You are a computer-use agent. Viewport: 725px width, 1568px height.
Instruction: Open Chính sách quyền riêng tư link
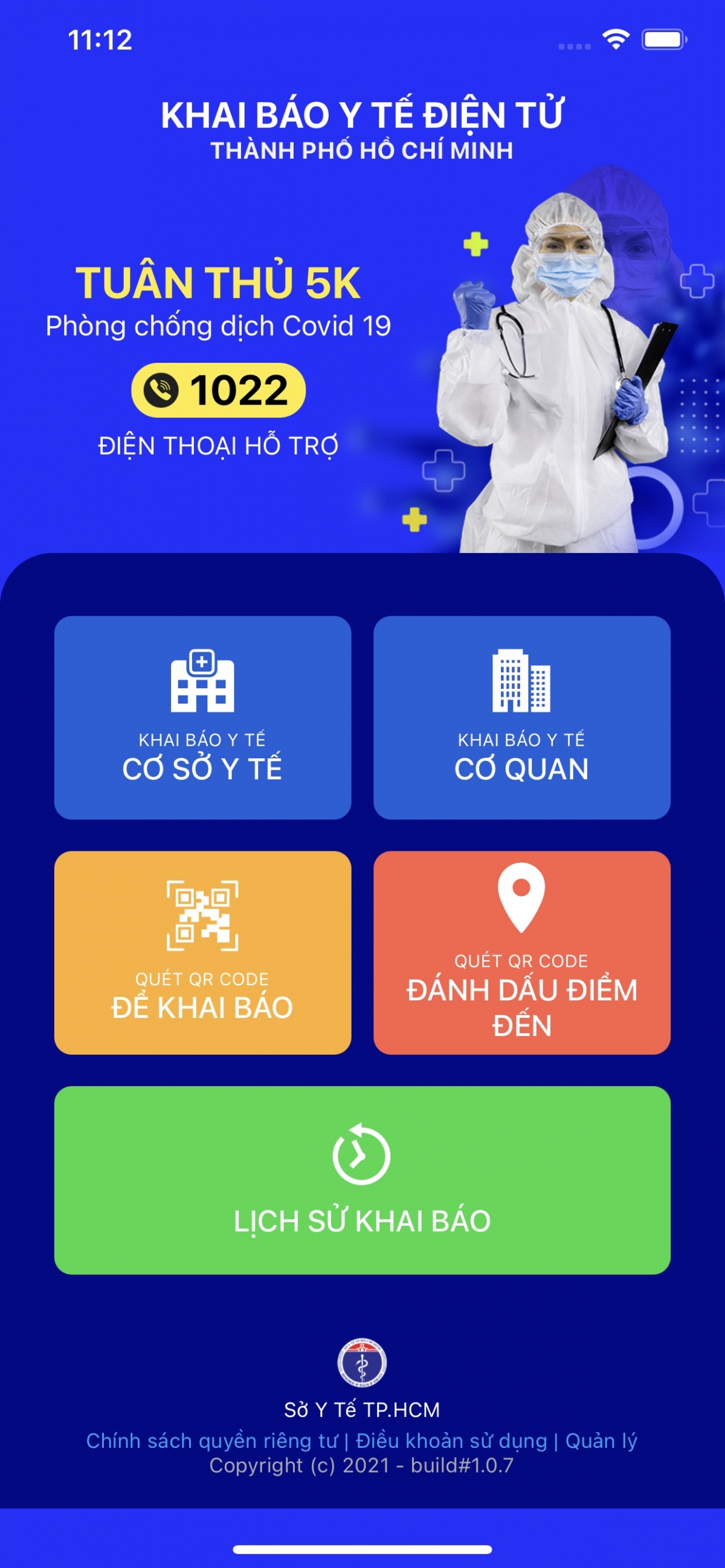click(211, 1441)
